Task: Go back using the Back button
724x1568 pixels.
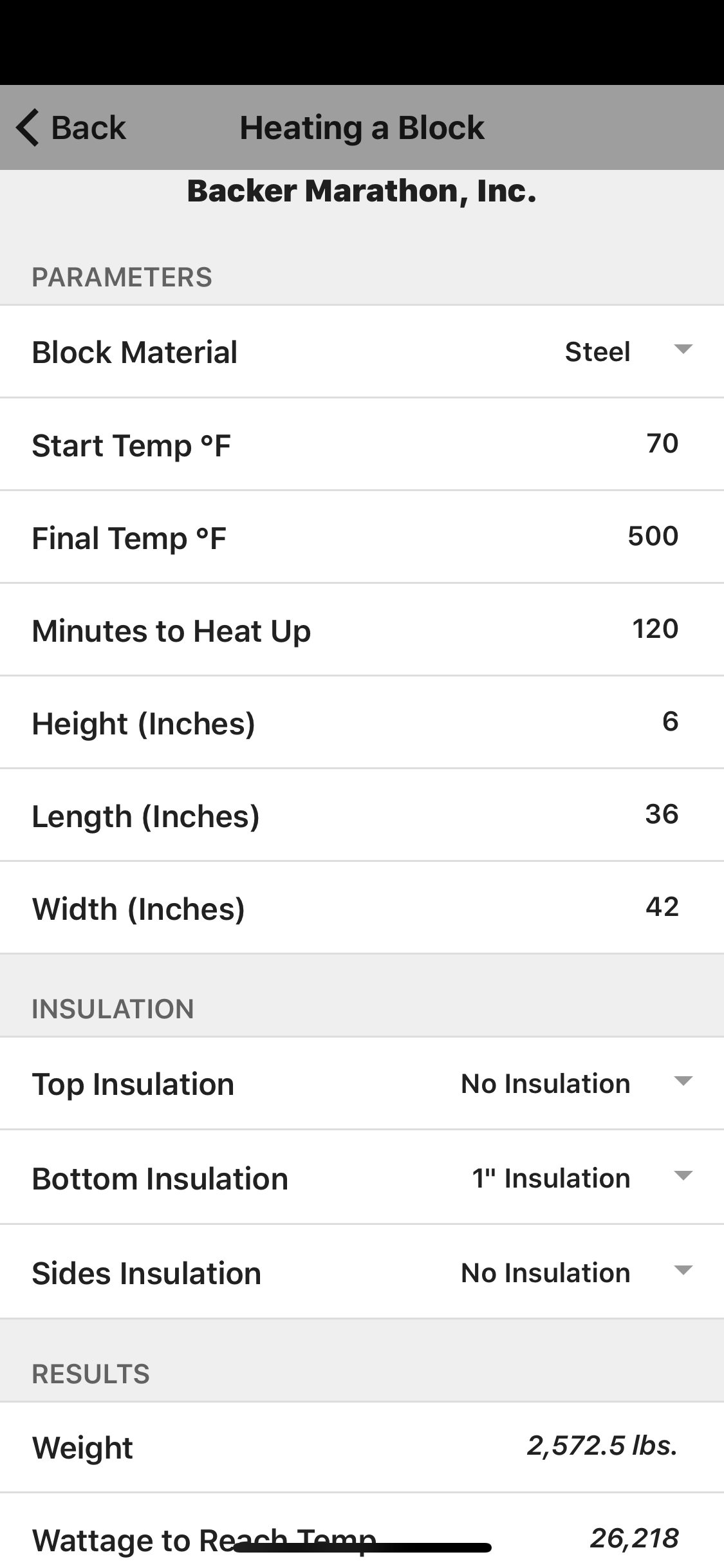Action: point(71,127)
